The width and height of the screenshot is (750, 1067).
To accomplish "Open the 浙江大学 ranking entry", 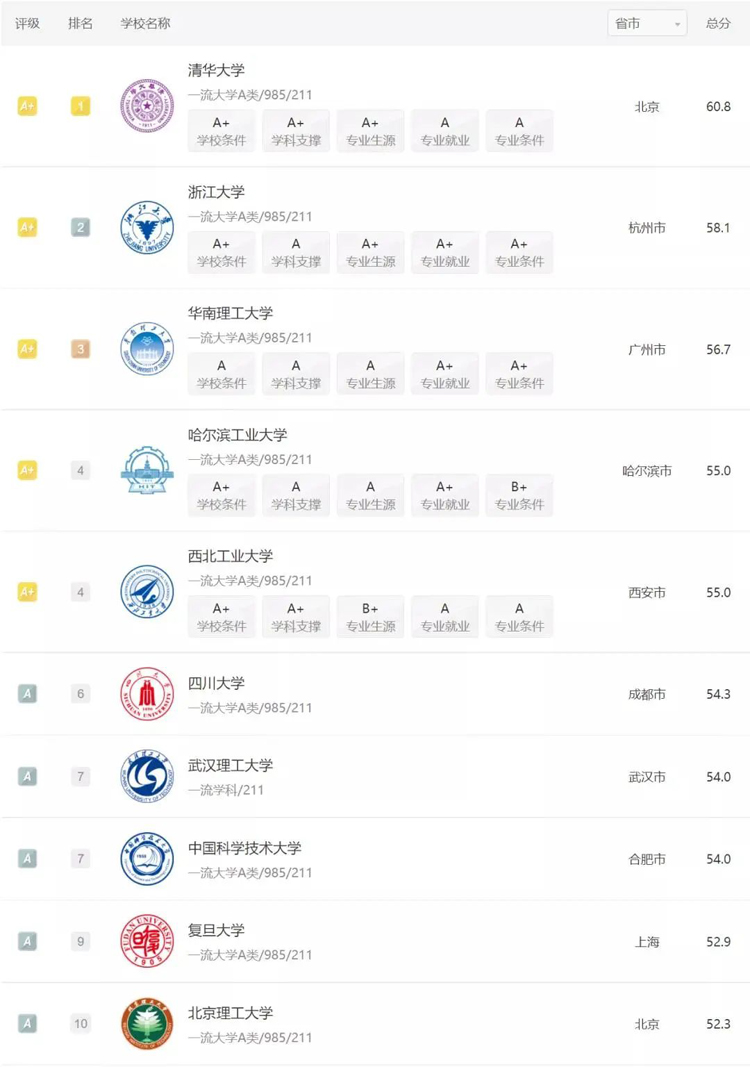I will (216, 192).
